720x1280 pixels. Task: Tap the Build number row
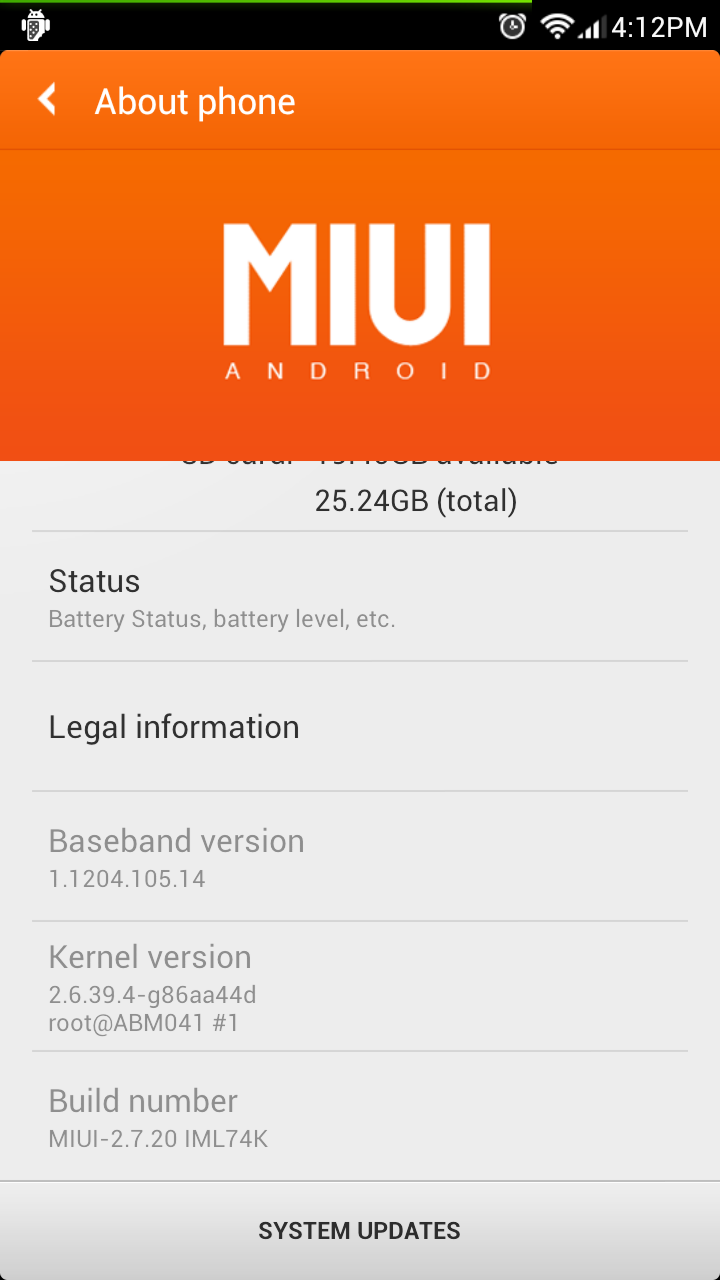tap(360, 1117)
